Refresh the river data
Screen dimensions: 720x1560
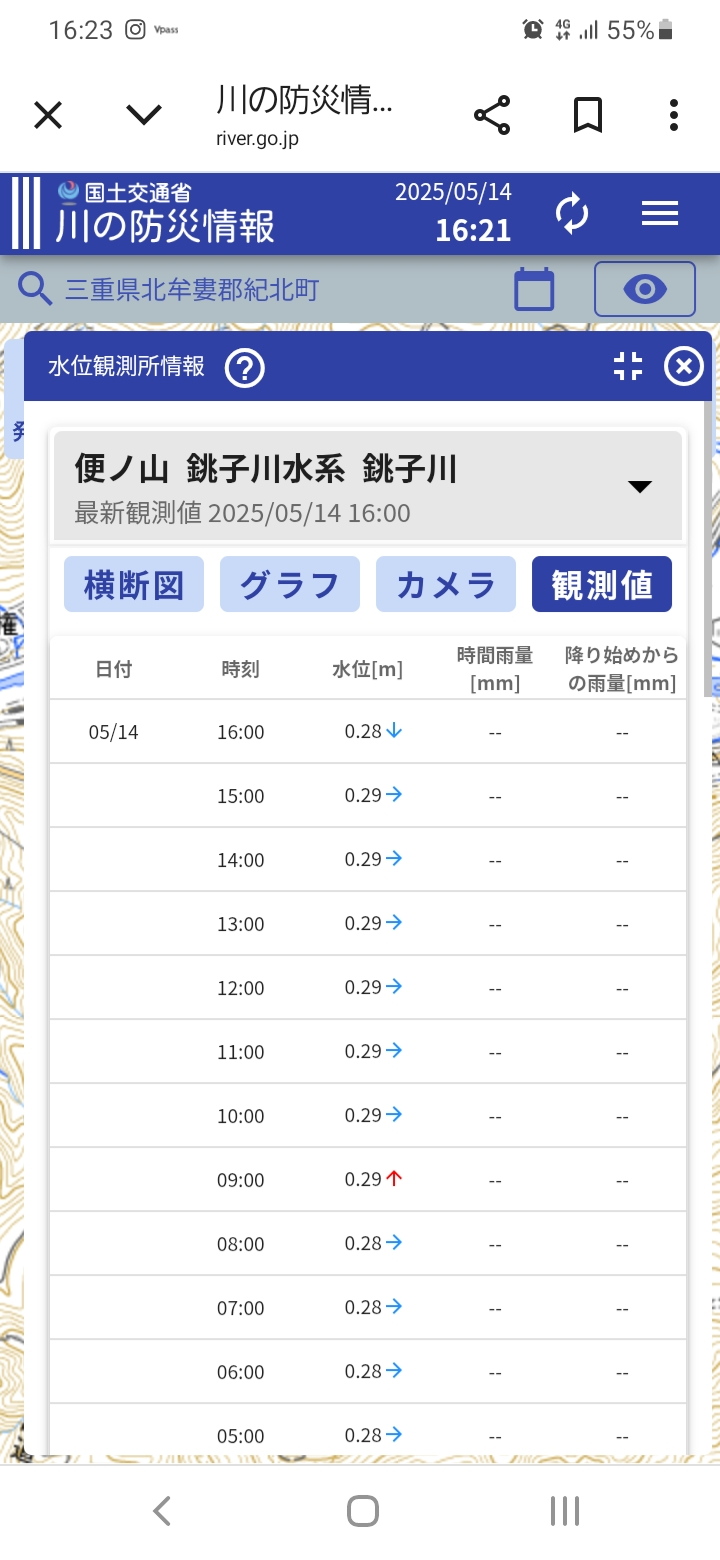[x=572, y=214]
